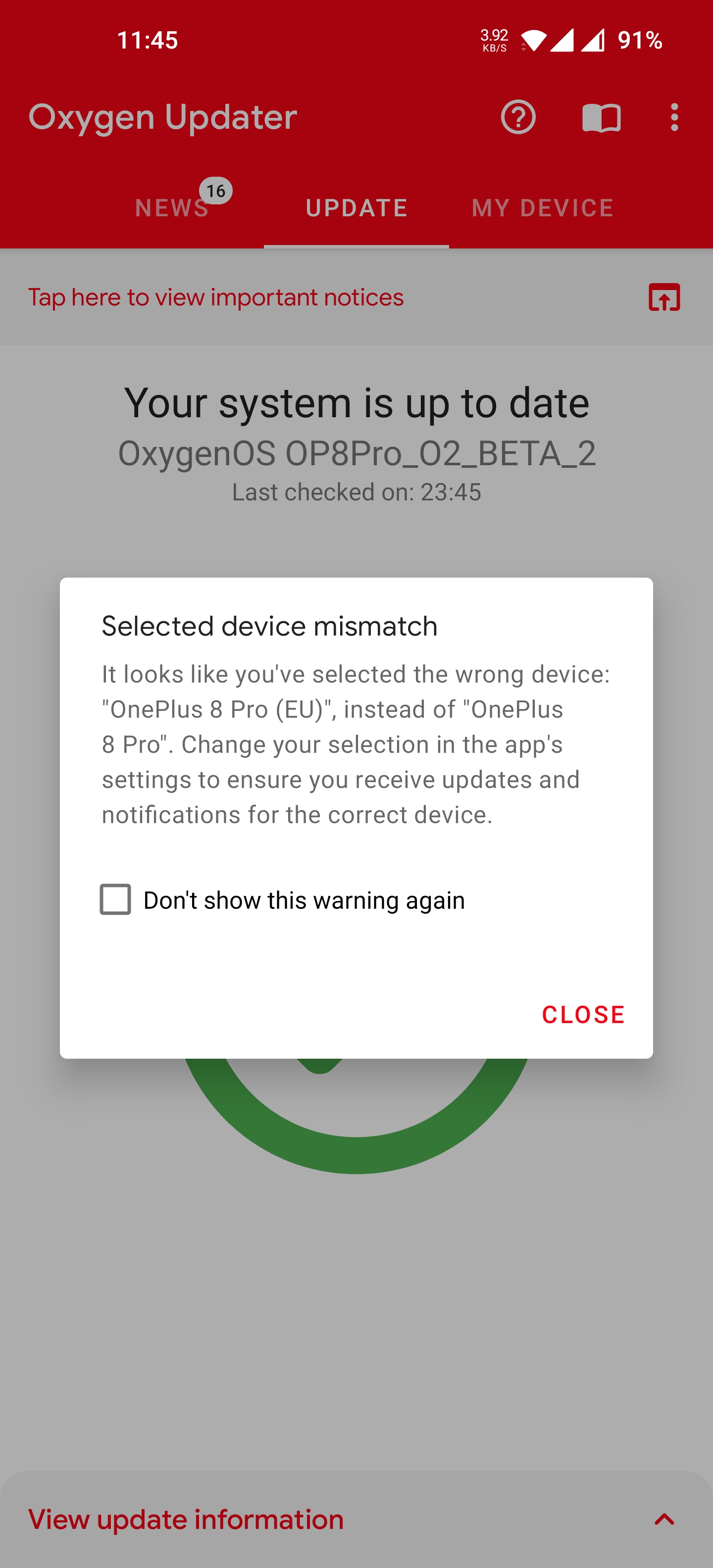Switch to the NEWS tab
Screen dimensions: 713x1568
click(x=171, y=207)
